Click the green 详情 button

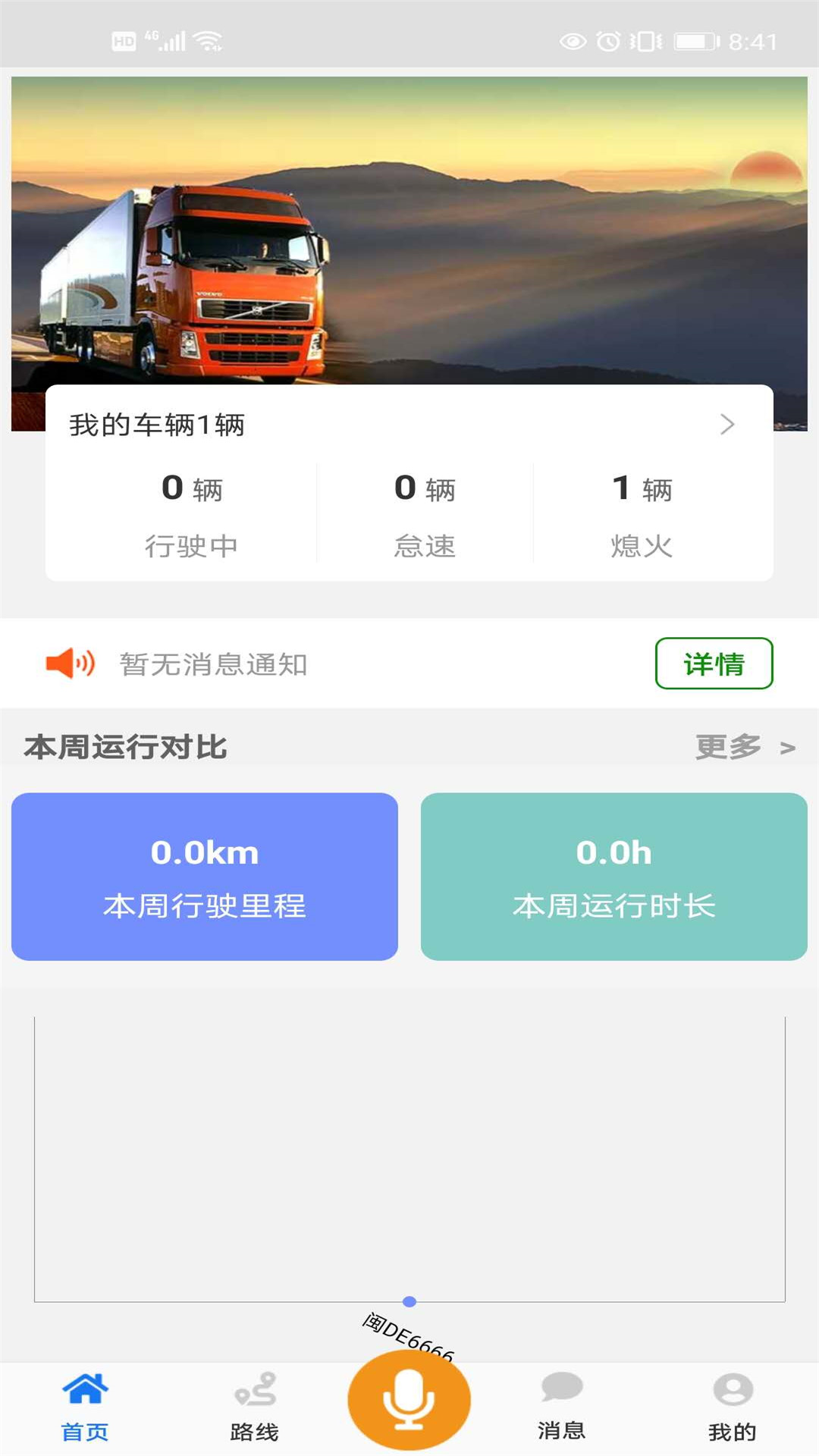(x=713, y=664)
